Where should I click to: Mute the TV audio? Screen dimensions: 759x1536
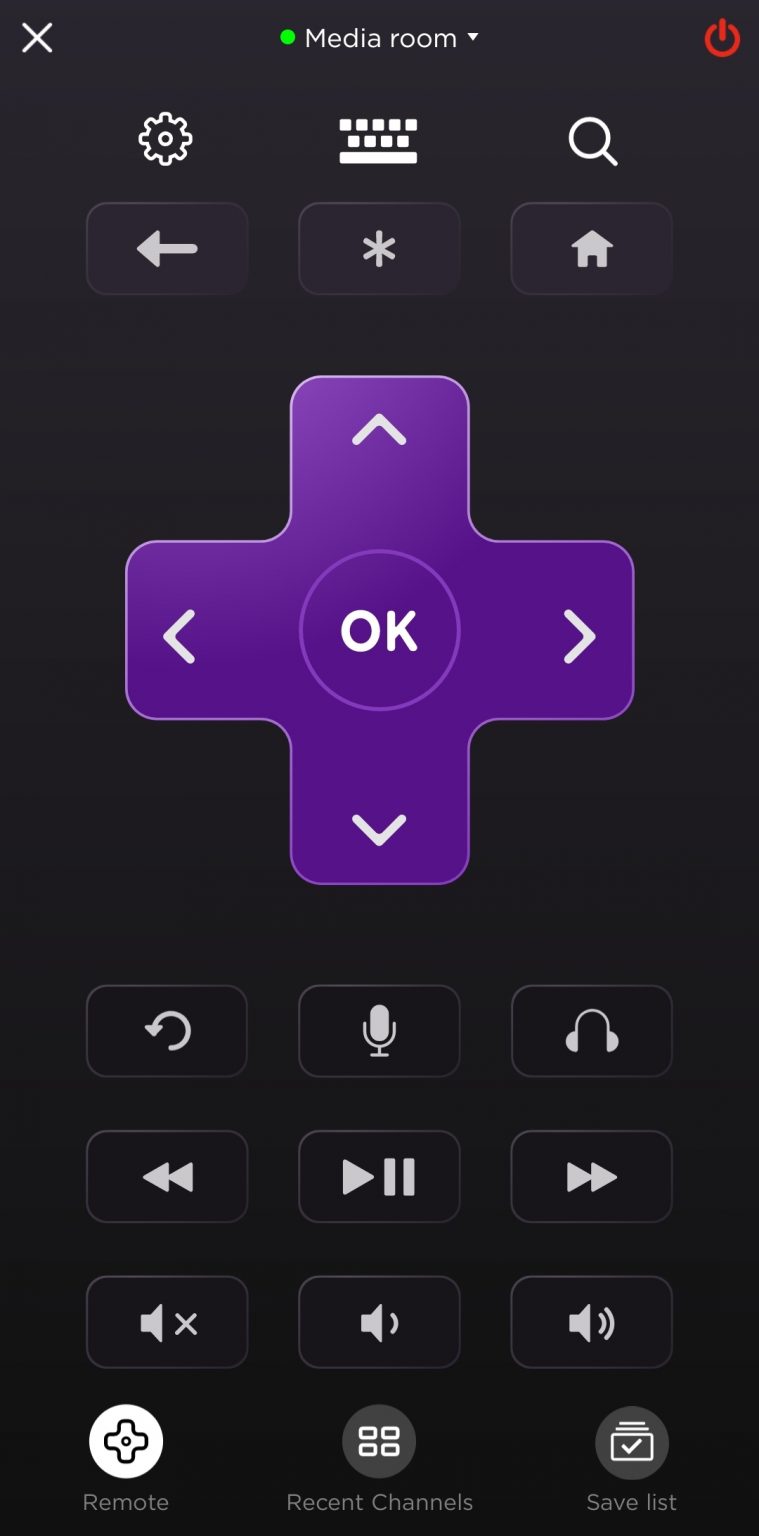pos(166,1322)
